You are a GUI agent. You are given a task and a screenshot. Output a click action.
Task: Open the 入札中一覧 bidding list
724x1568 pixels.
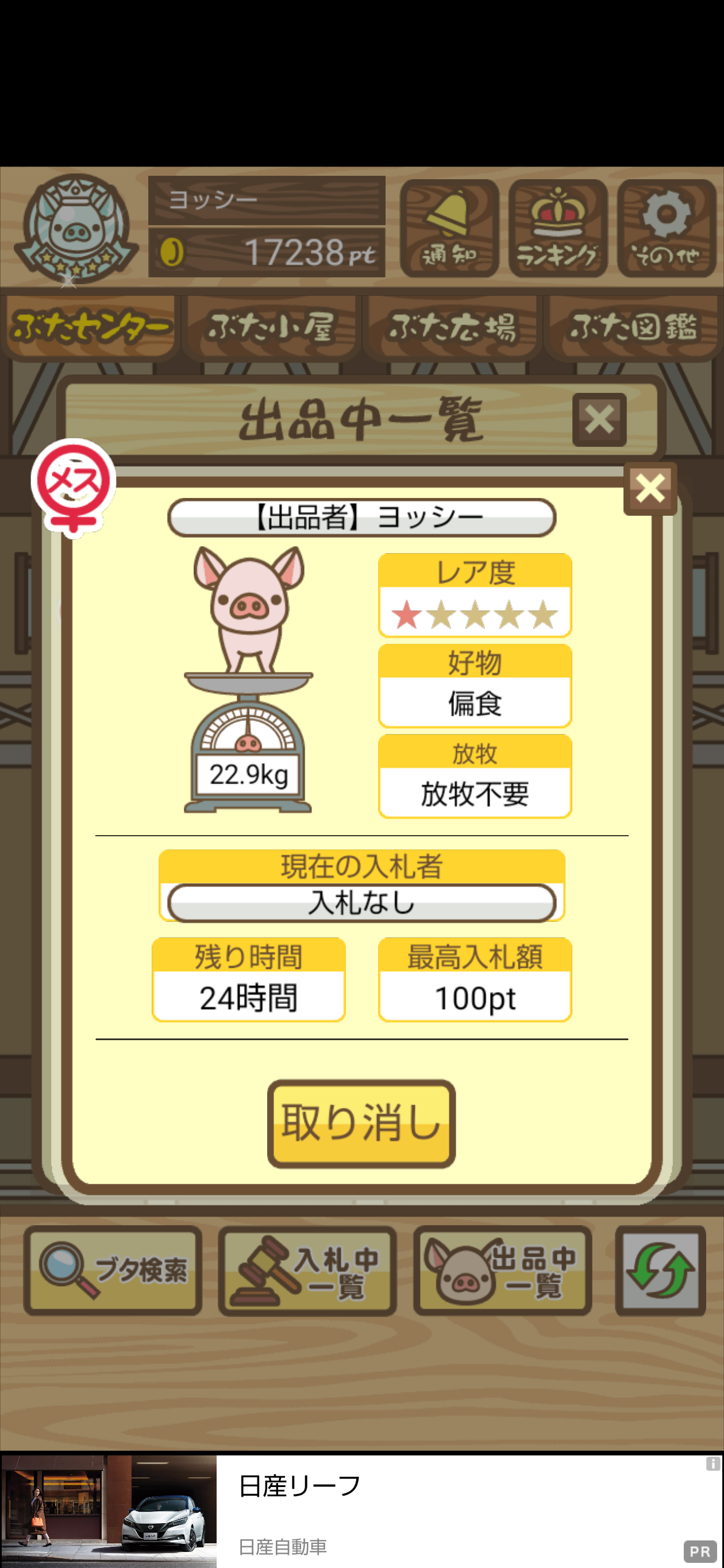click(x=307, y=1270)
